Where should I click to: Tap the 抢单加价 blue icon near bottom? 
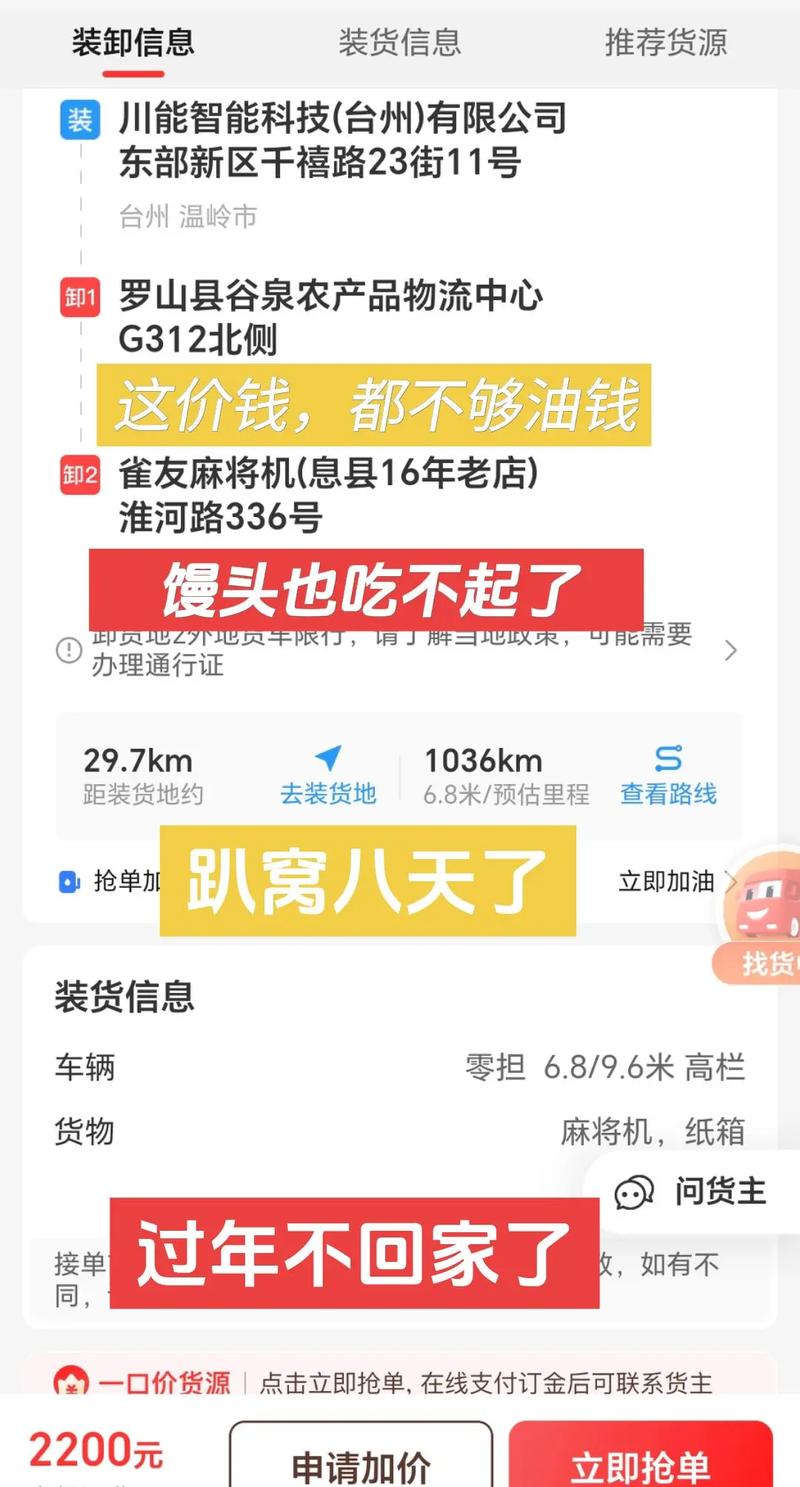click(x=66, y=881)
